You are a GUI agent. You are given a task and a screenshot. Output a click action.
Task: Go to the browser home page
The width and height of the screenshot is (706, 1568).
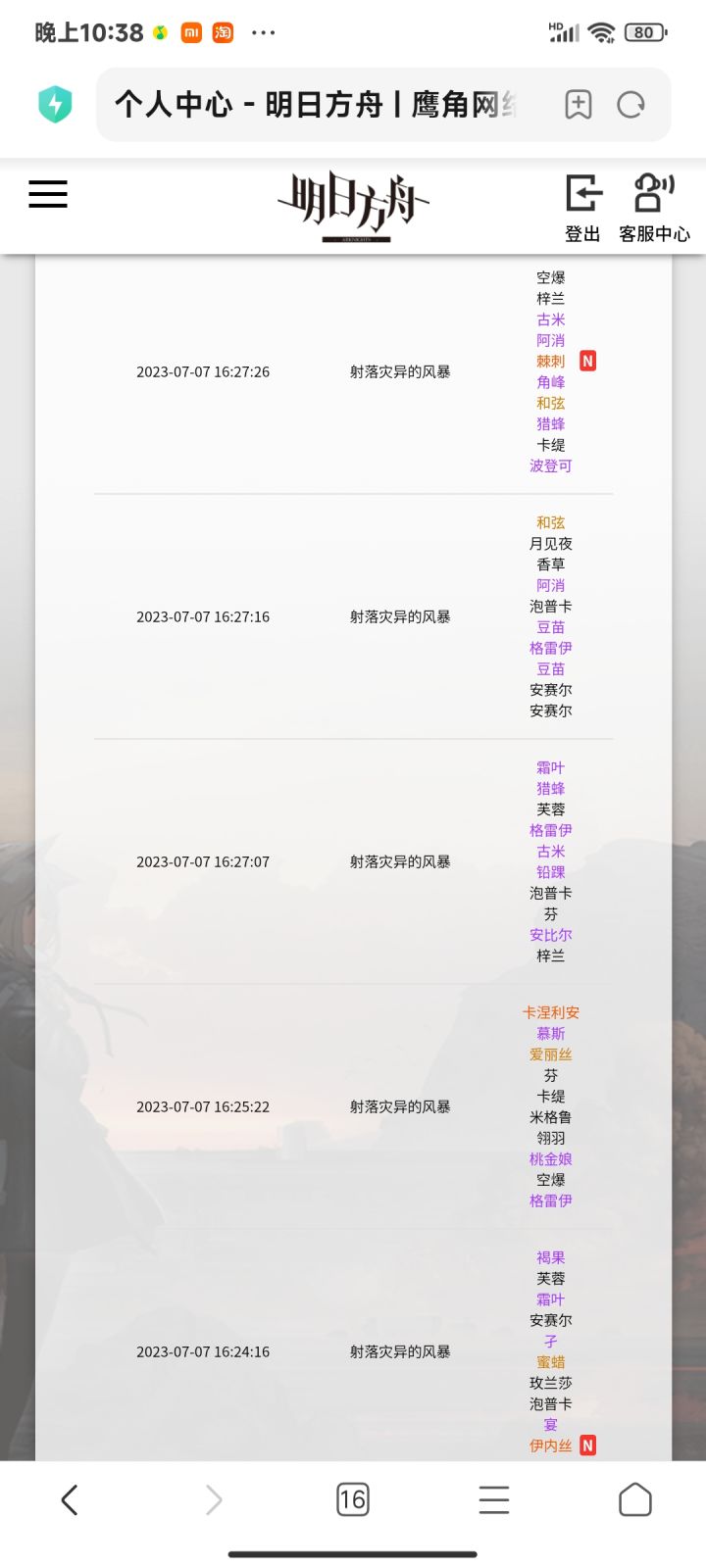coord(635,1499)
